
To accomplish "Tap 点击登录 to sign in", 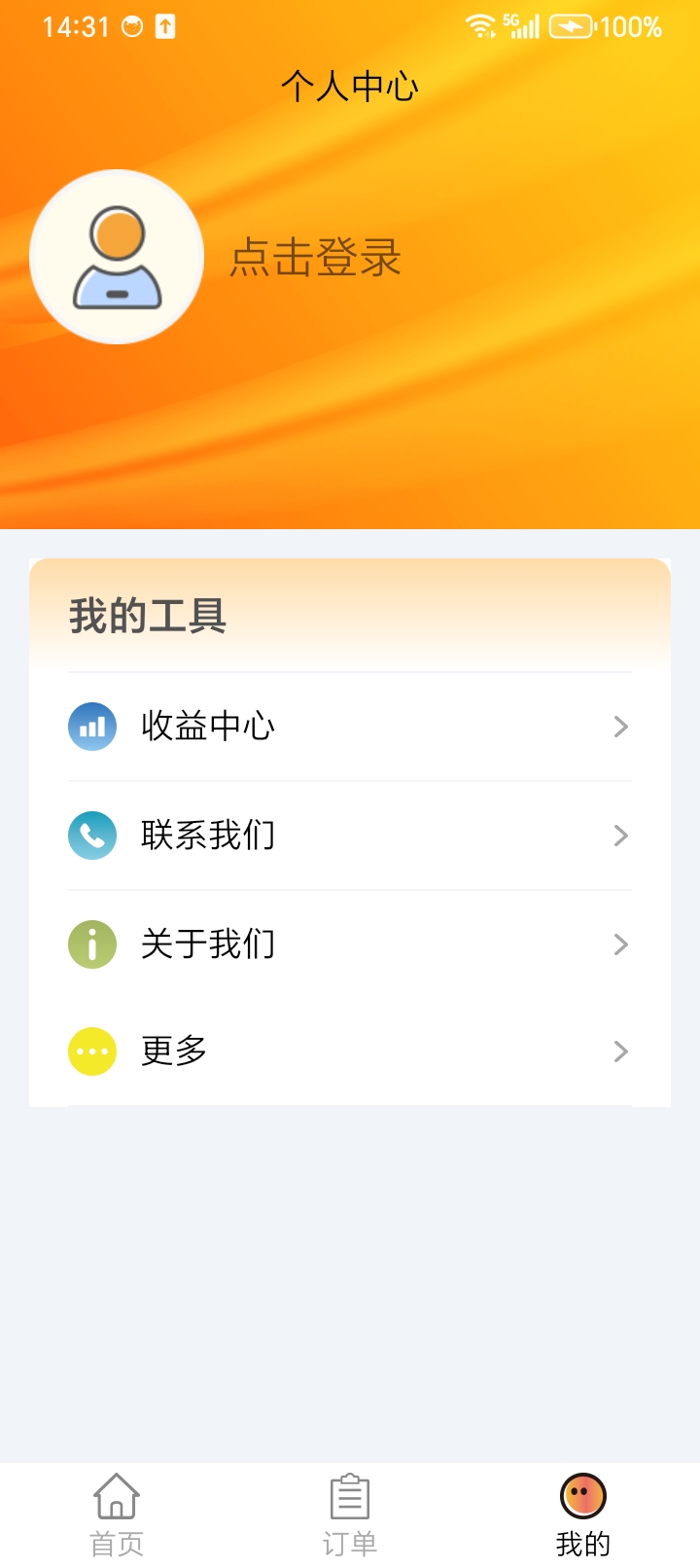I will point(316,258).
